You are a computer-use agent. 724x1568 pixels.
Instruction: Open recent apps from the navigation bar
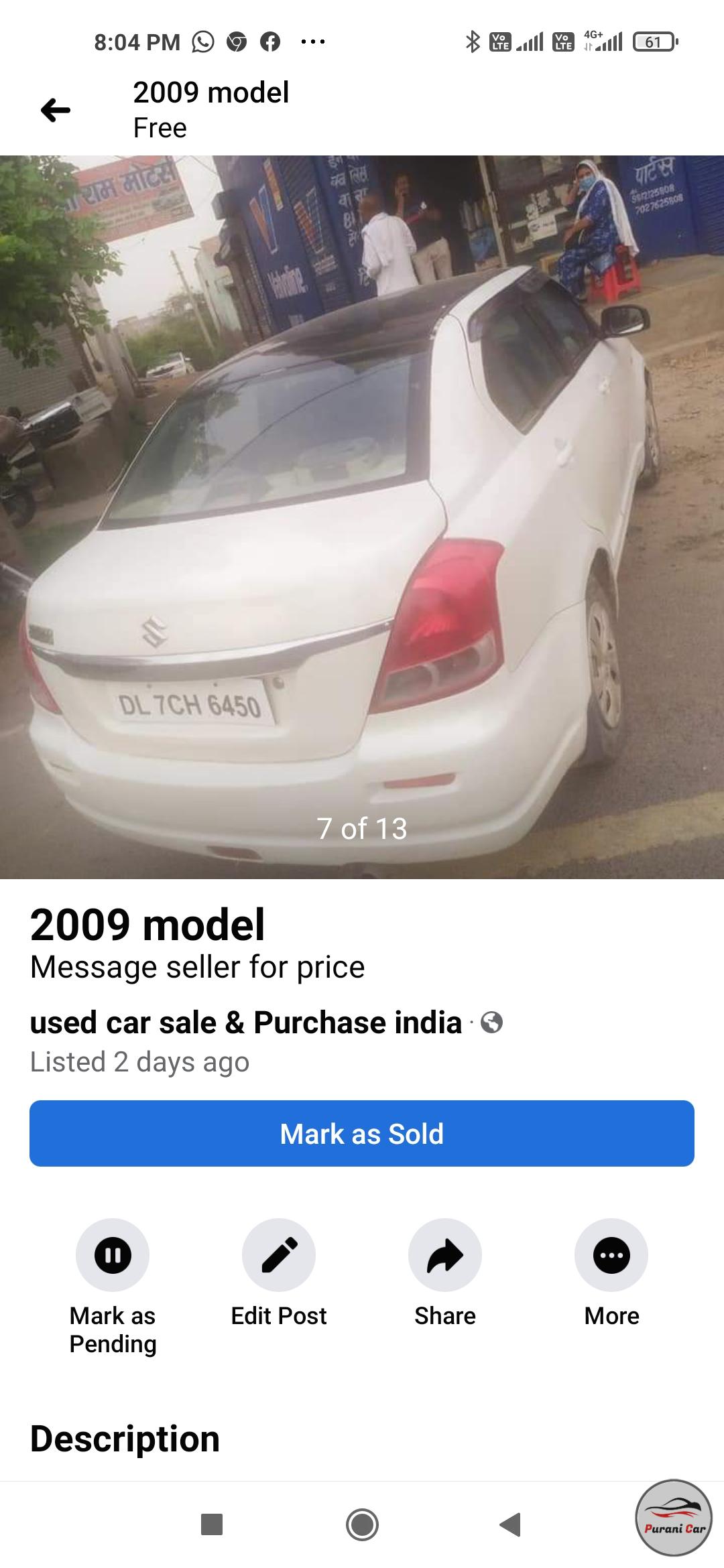(x=212, y=1524)
